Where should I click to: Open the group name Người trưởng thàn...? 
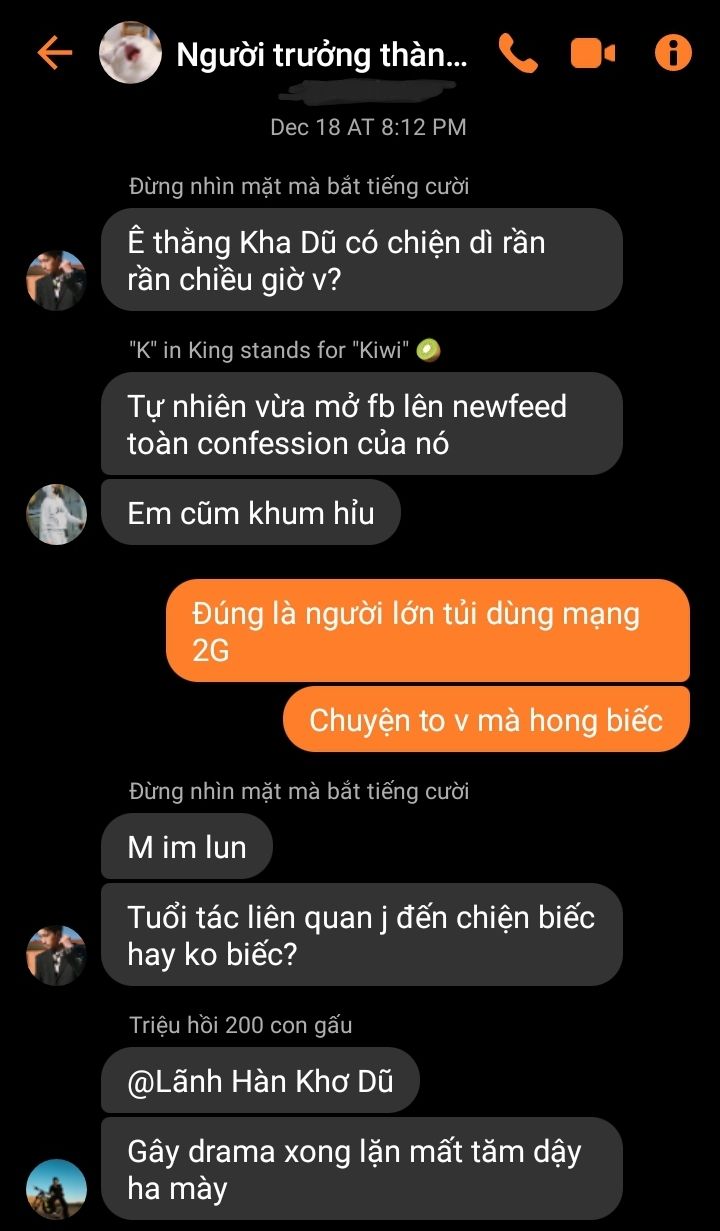pyautogui.click(x=321, y=55)
